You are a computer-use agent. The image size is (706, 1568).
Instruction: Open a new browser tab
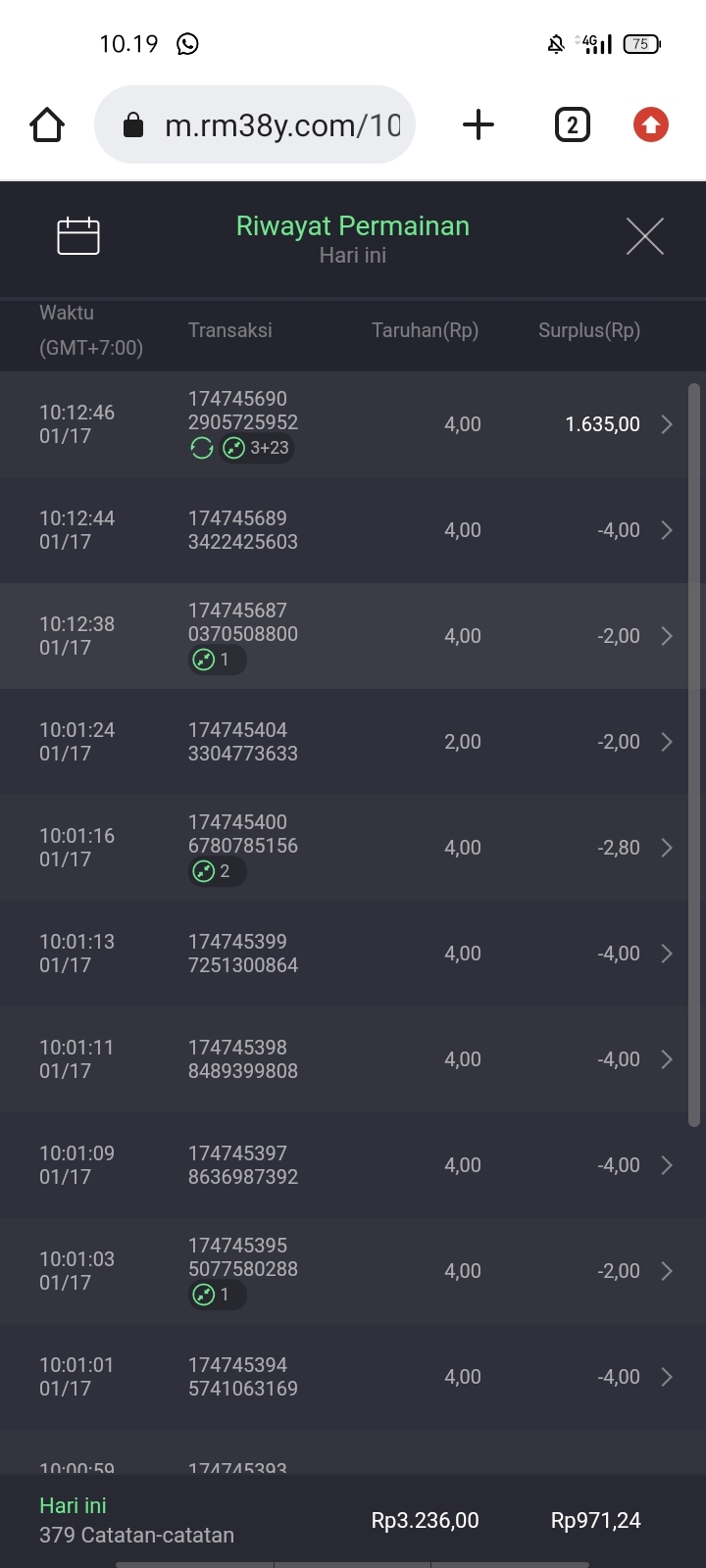tap(478, 125)
